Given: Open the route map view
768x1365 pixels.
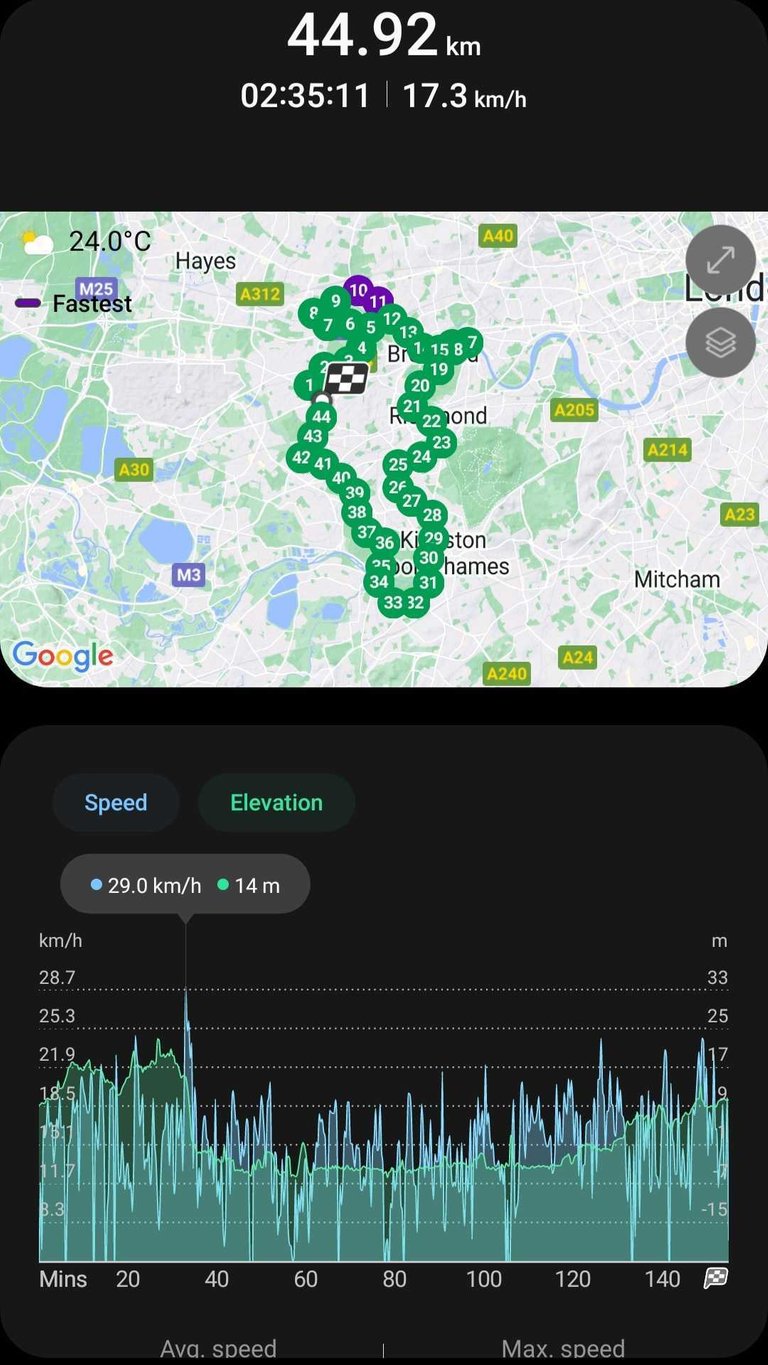Looking at the screenshot, I should tap(384, 449).
